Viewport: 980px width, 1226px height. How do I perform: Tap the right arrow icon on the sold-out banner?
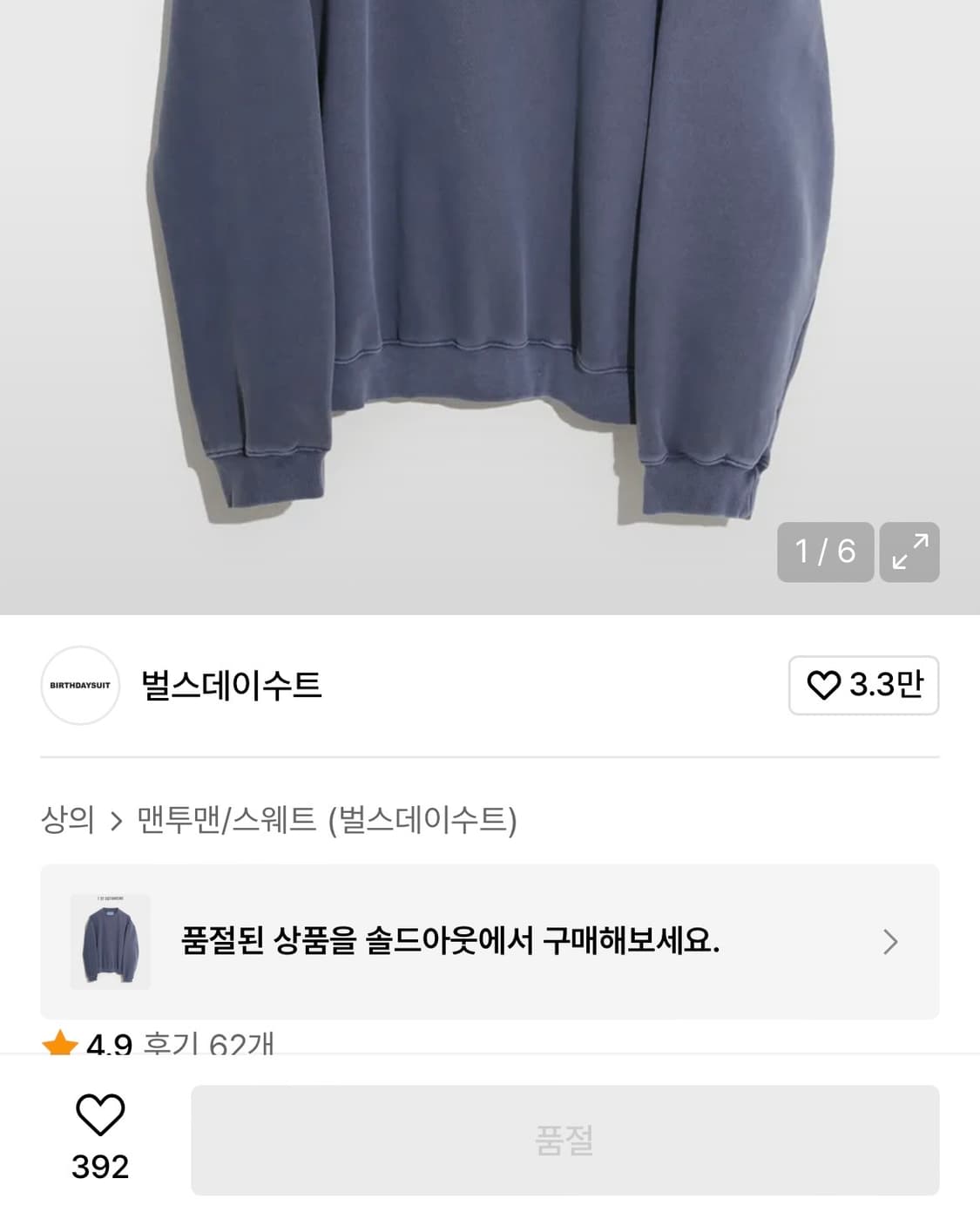click(x=889, y=943)
